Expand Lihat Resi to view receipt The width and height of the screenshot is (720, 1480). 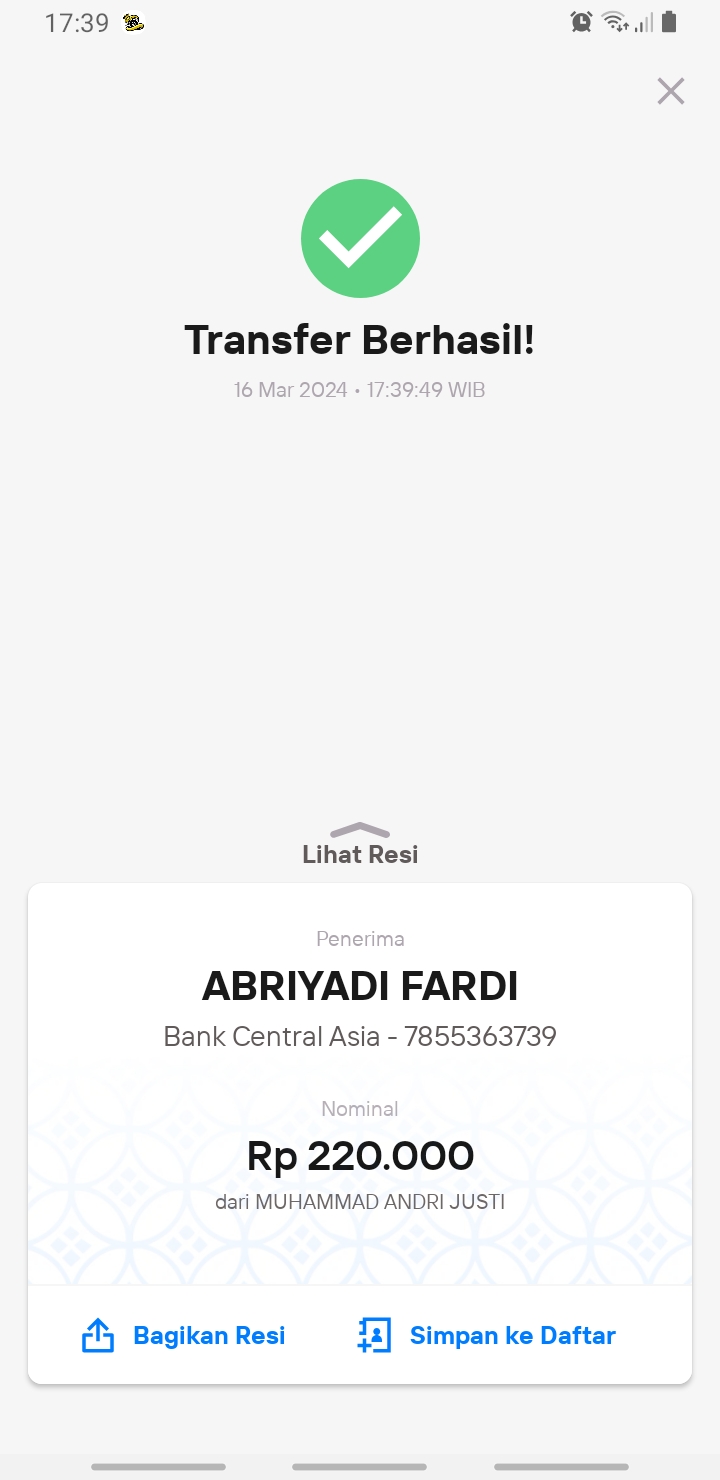360,844
